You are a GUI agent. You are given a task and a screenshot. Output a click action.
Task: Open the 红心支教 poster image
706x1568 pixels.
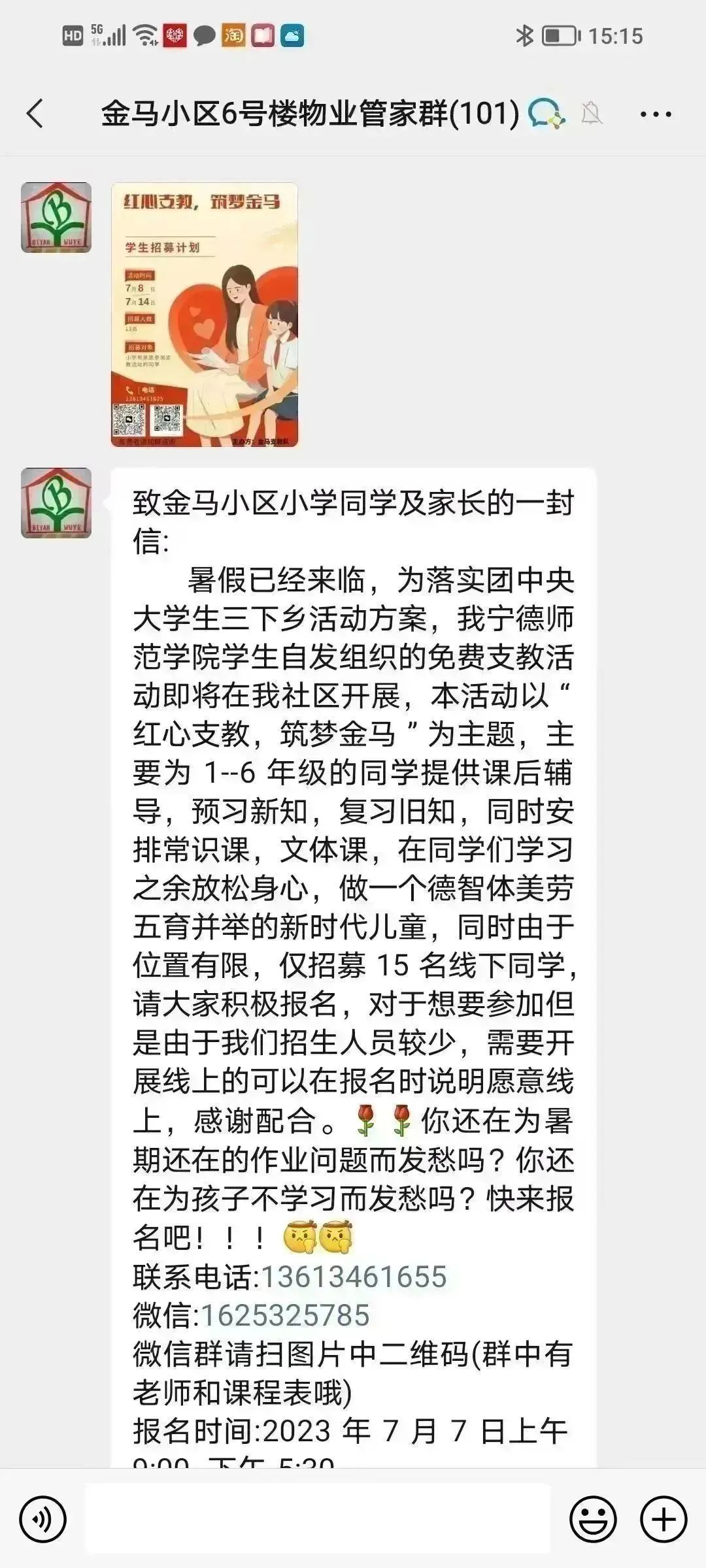[x=205, y=315]
